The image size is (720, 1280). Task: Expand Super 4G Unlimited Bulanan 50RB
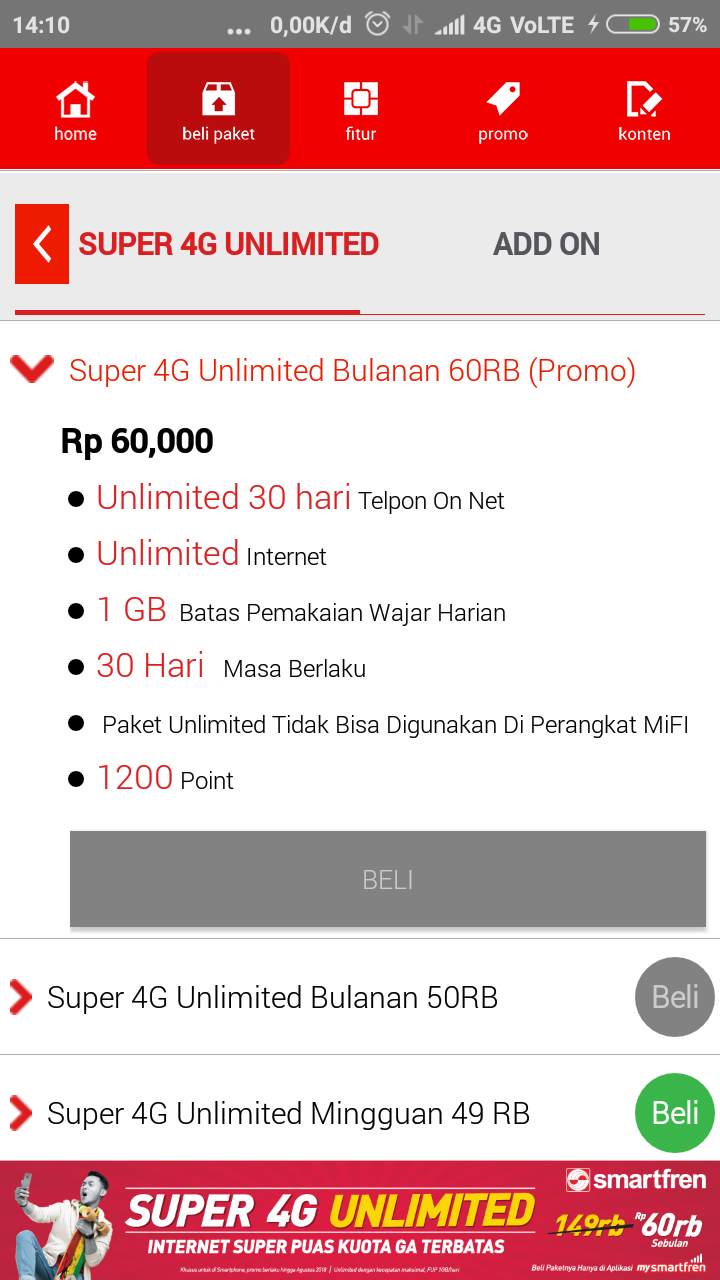point(272,997)
